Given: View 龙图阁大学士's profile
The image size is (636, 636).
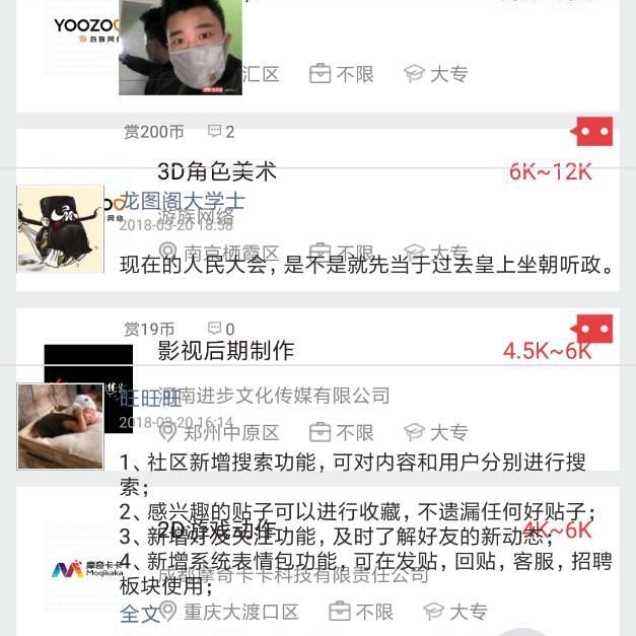Looking at the screenshot, I should click(184, 202).
